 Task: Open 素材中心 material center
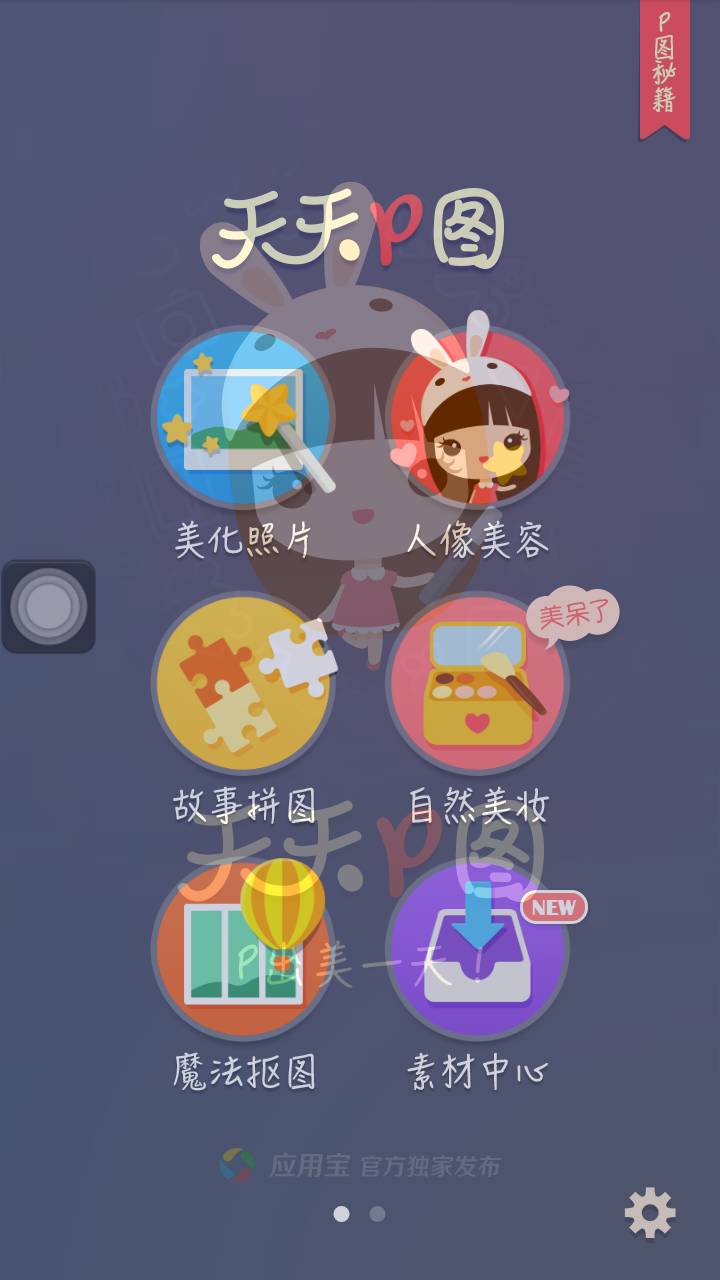point(477,948)
